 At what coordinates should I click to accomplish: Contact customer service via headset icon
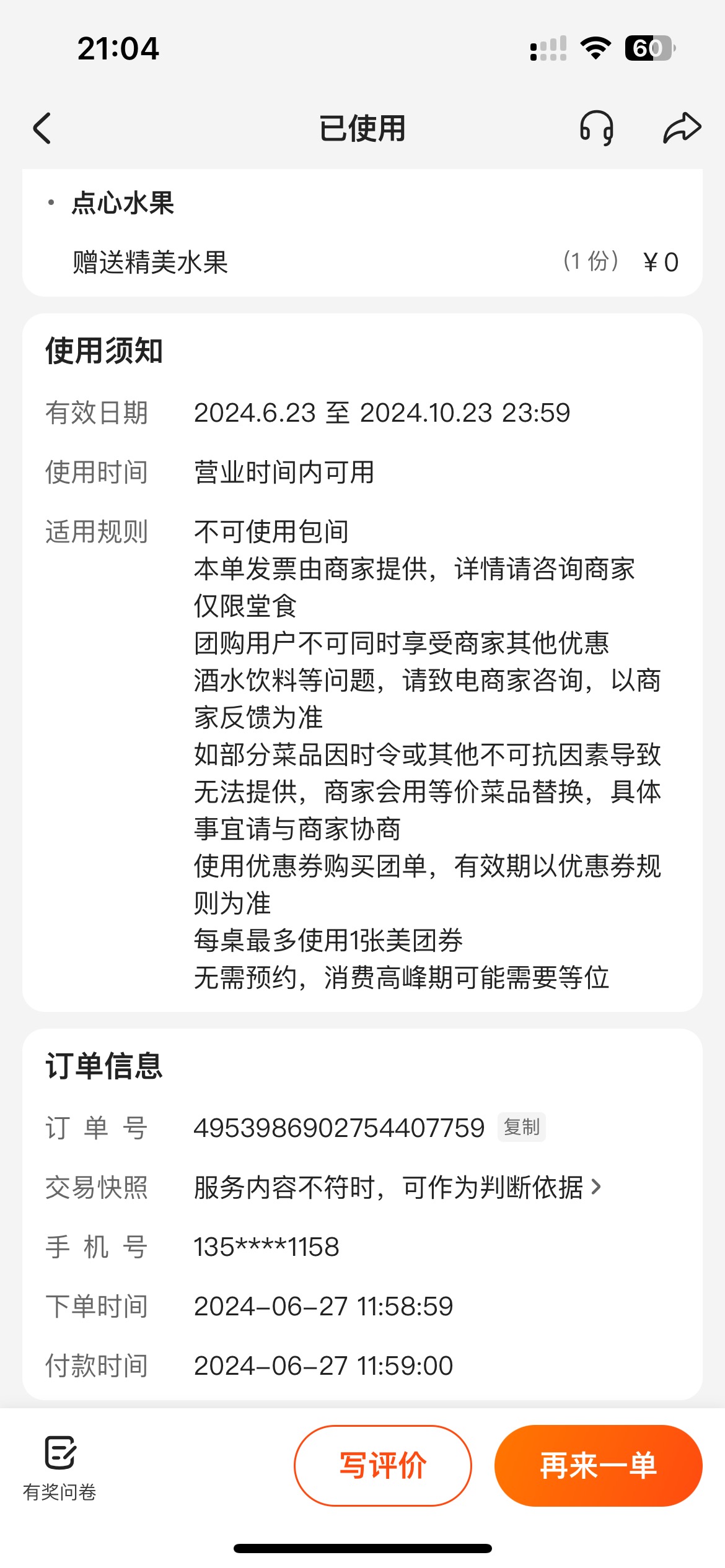(596, 128)
